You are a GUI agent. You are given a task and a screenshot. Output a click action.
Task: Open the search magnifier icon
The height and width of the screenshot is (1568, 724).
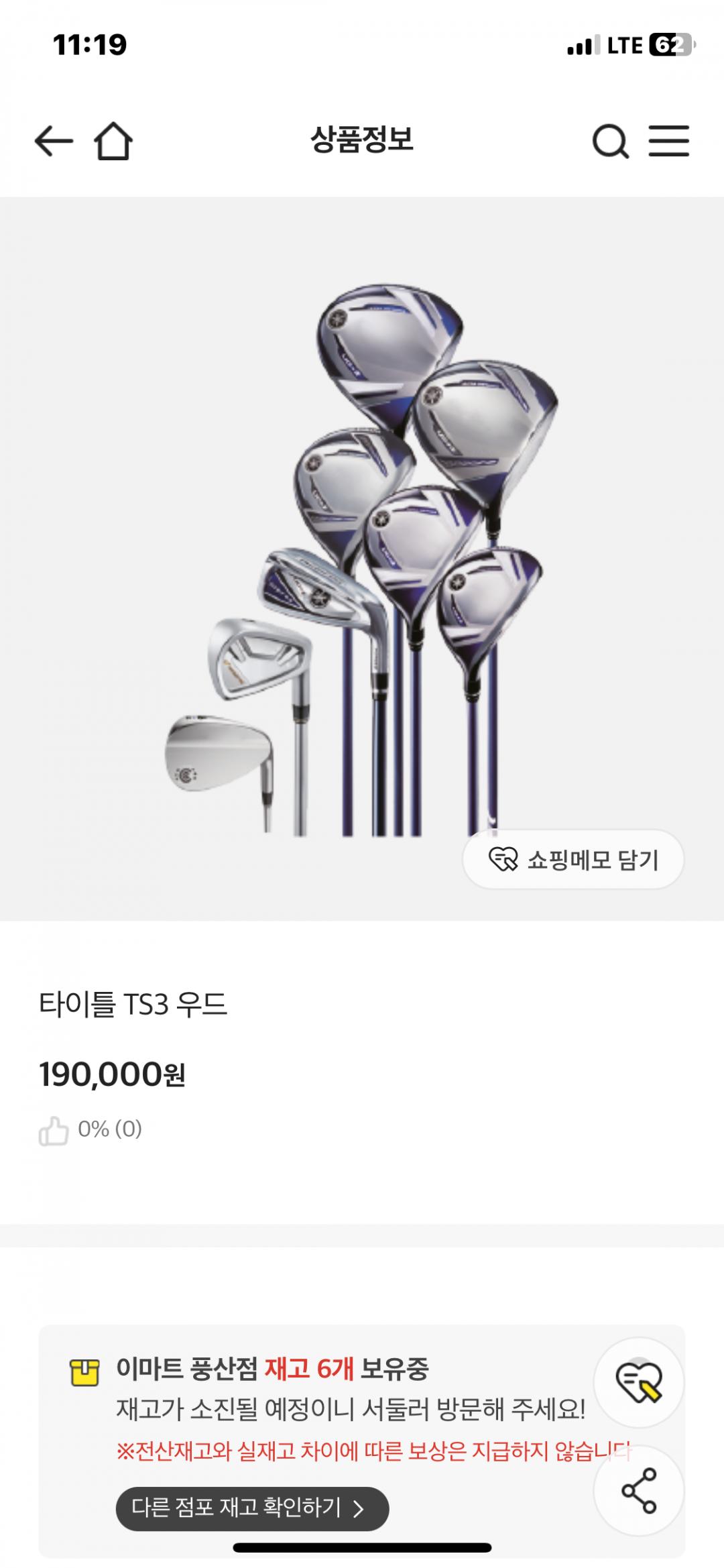610,142
